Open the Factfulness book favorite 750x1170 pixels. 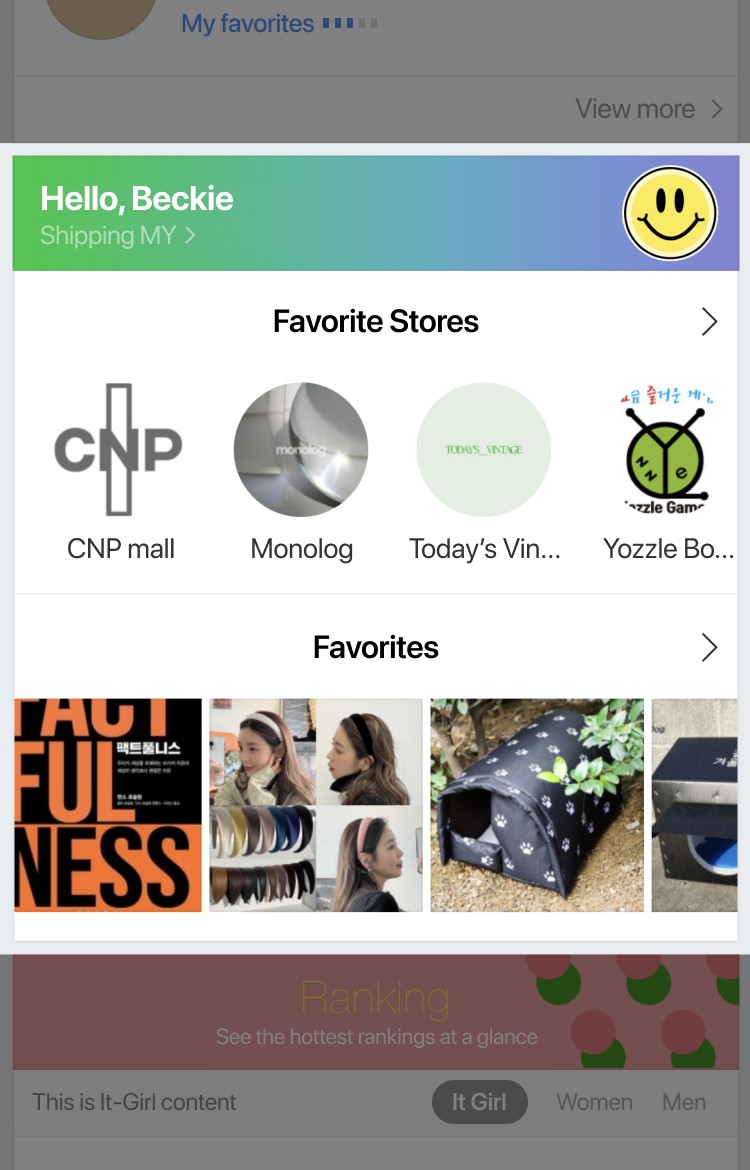coord(107,805)
